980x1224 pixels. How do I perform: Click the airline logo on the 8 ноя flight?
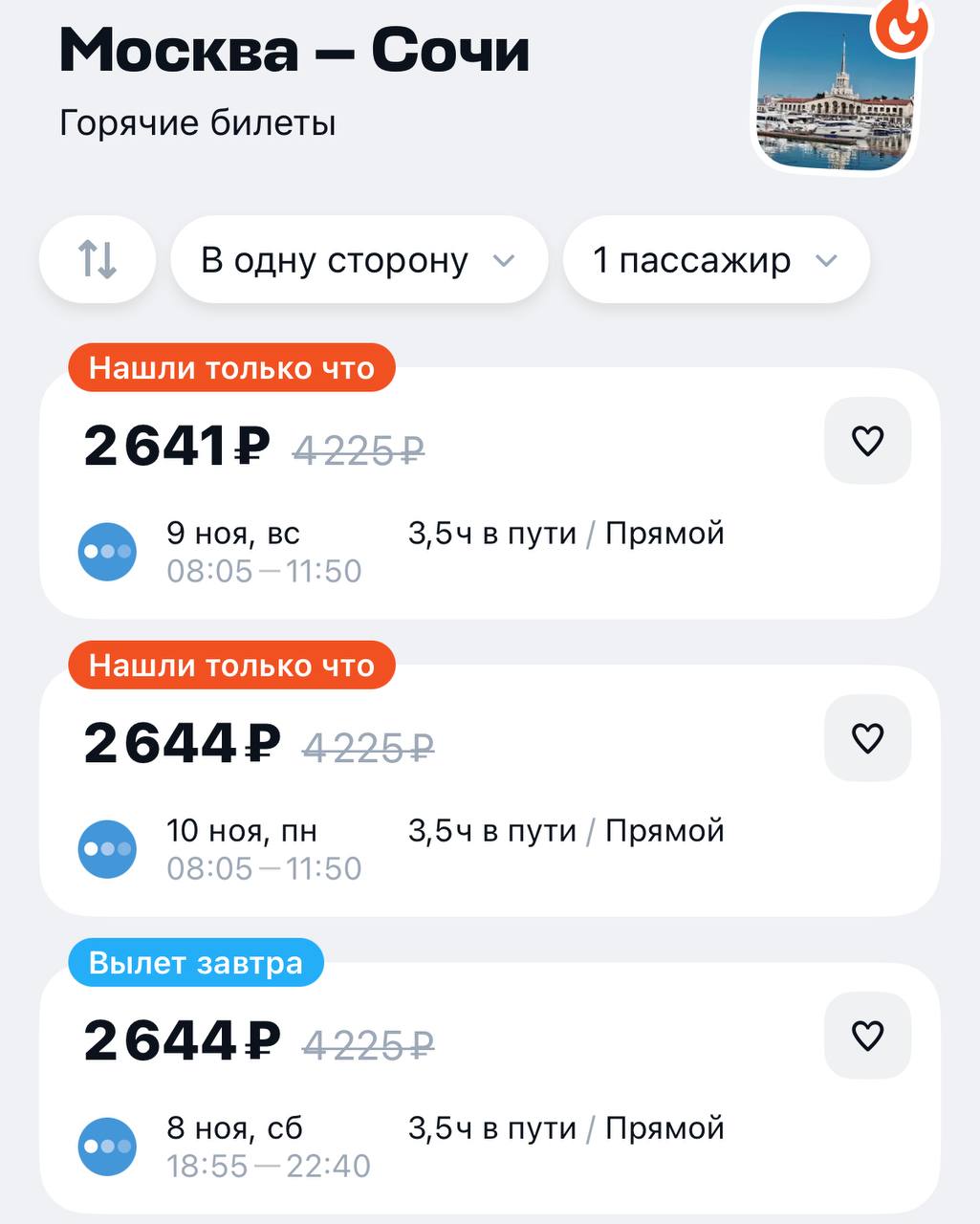pos(107,1146)
